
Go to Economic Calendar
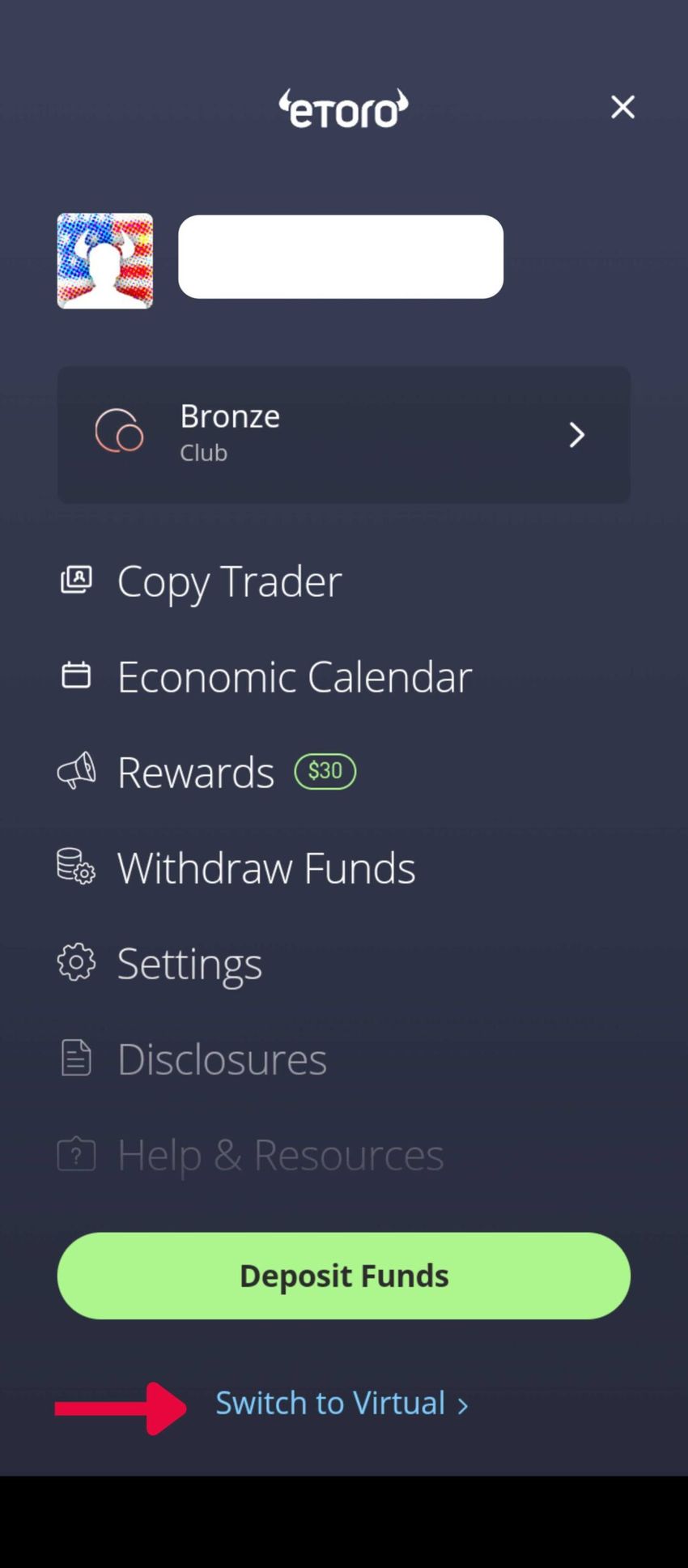(294, 677)
